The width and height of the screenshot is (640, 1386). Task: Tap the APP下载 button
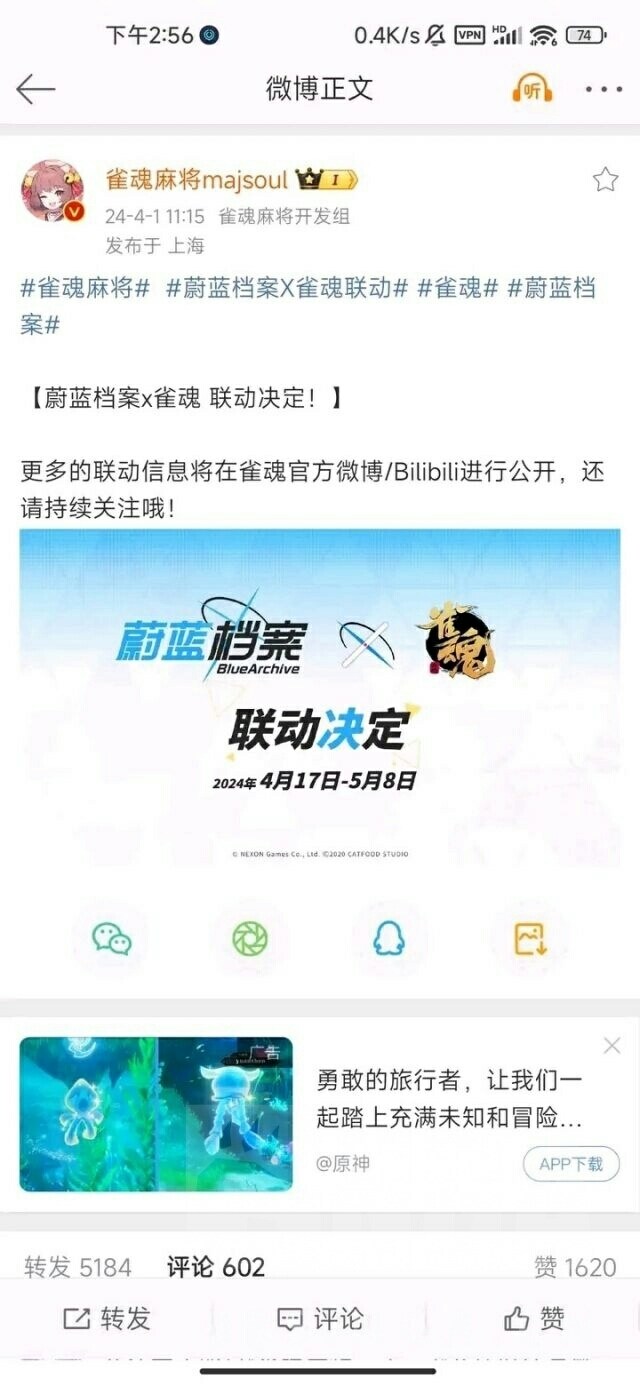point(571,1164)
